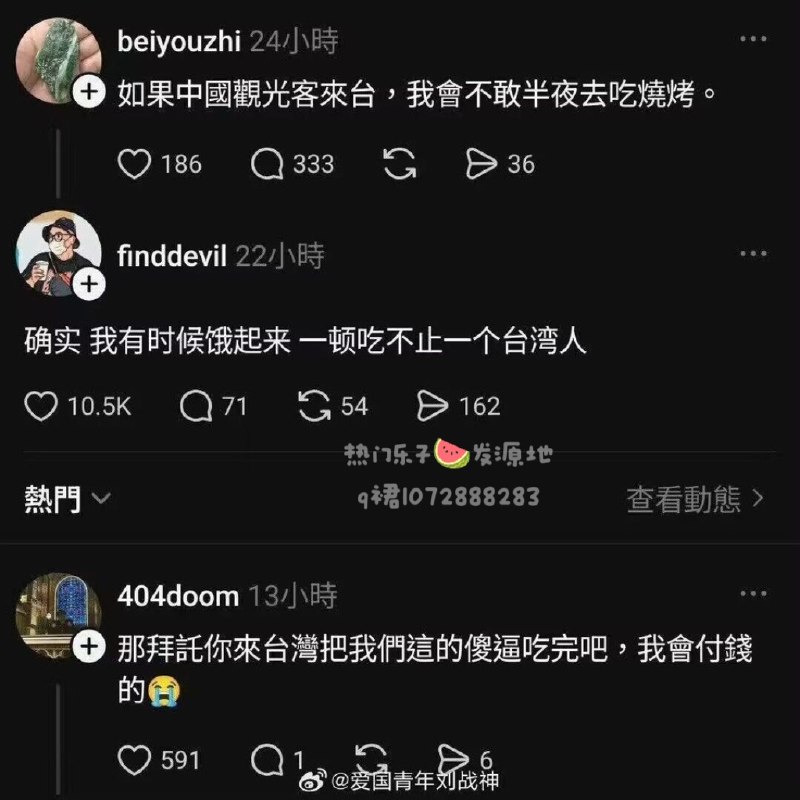
Task: Share beiyouzhi's post via send icon
Action: tap(482, 164)
